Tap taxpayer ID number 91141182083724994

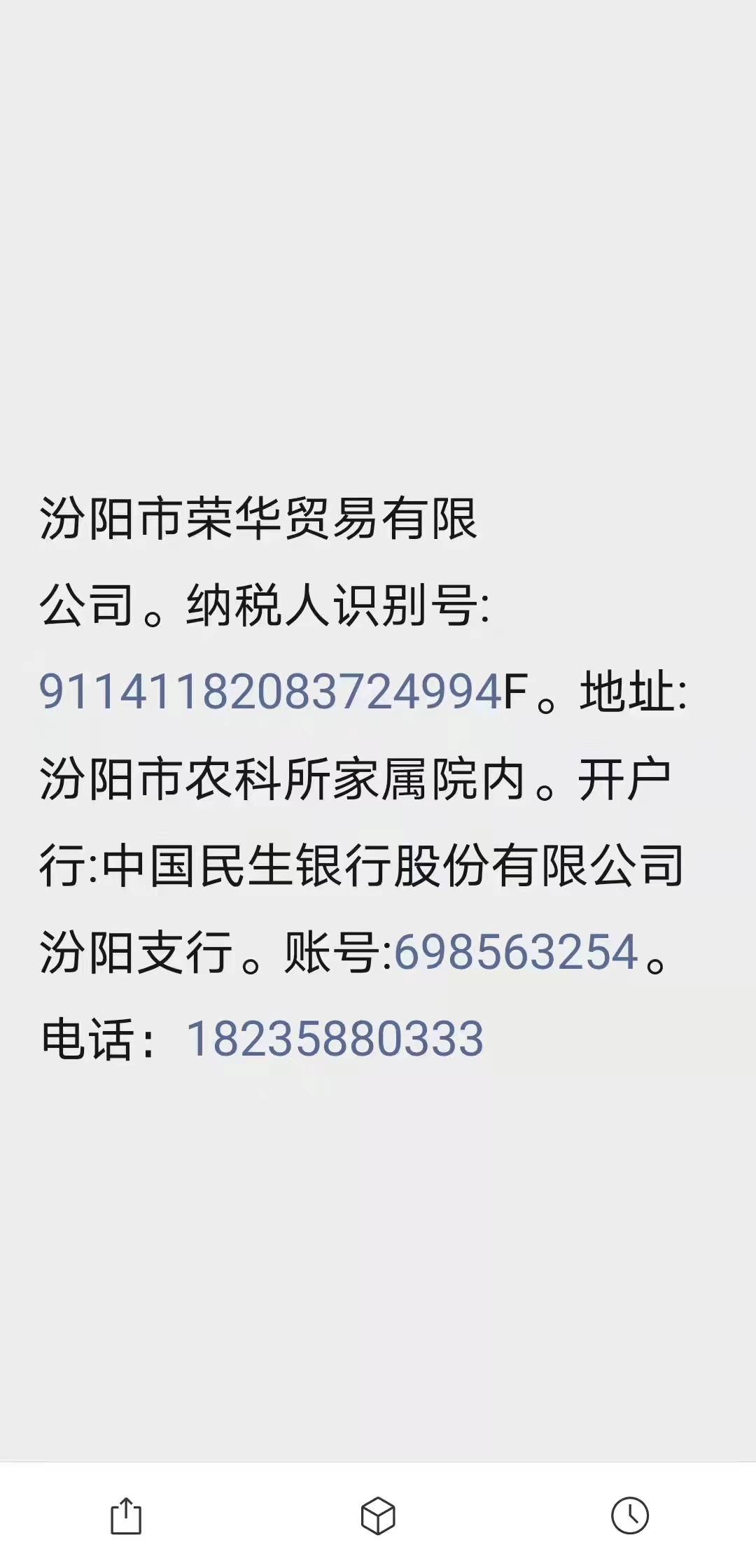tap(270, 692)
